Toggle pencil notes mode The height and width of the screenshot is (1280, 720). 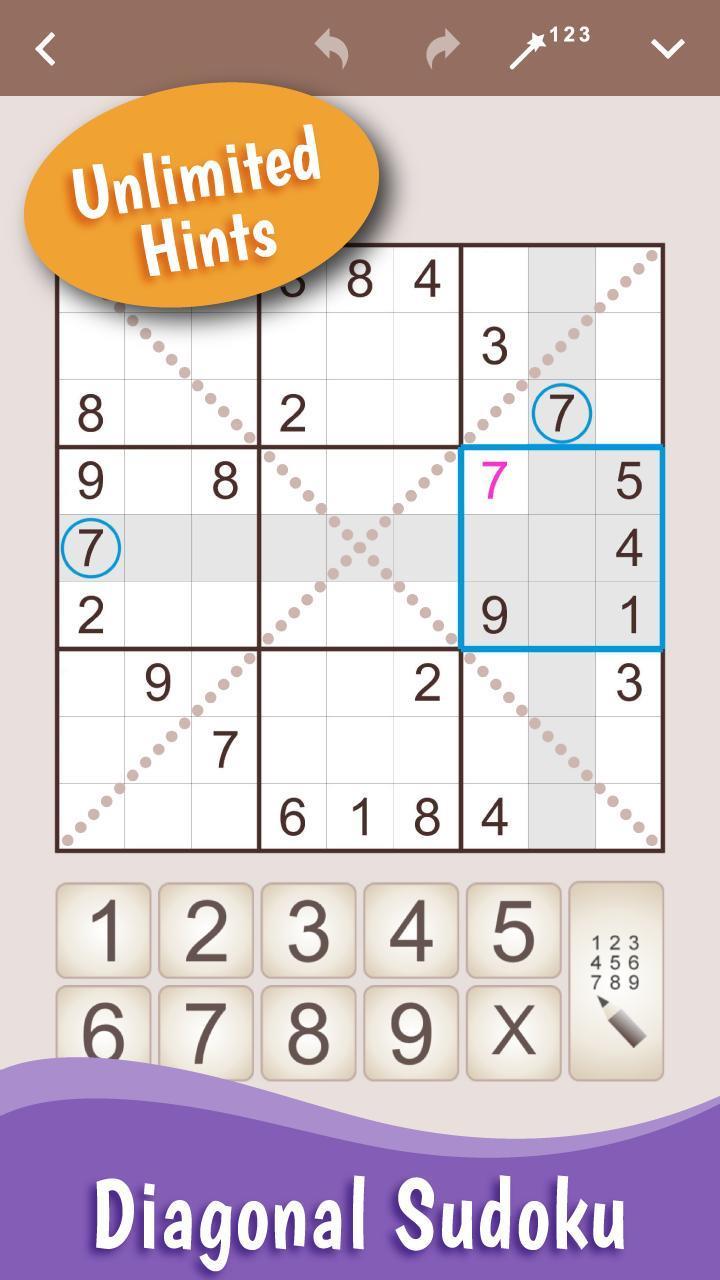tap(616, 981)
